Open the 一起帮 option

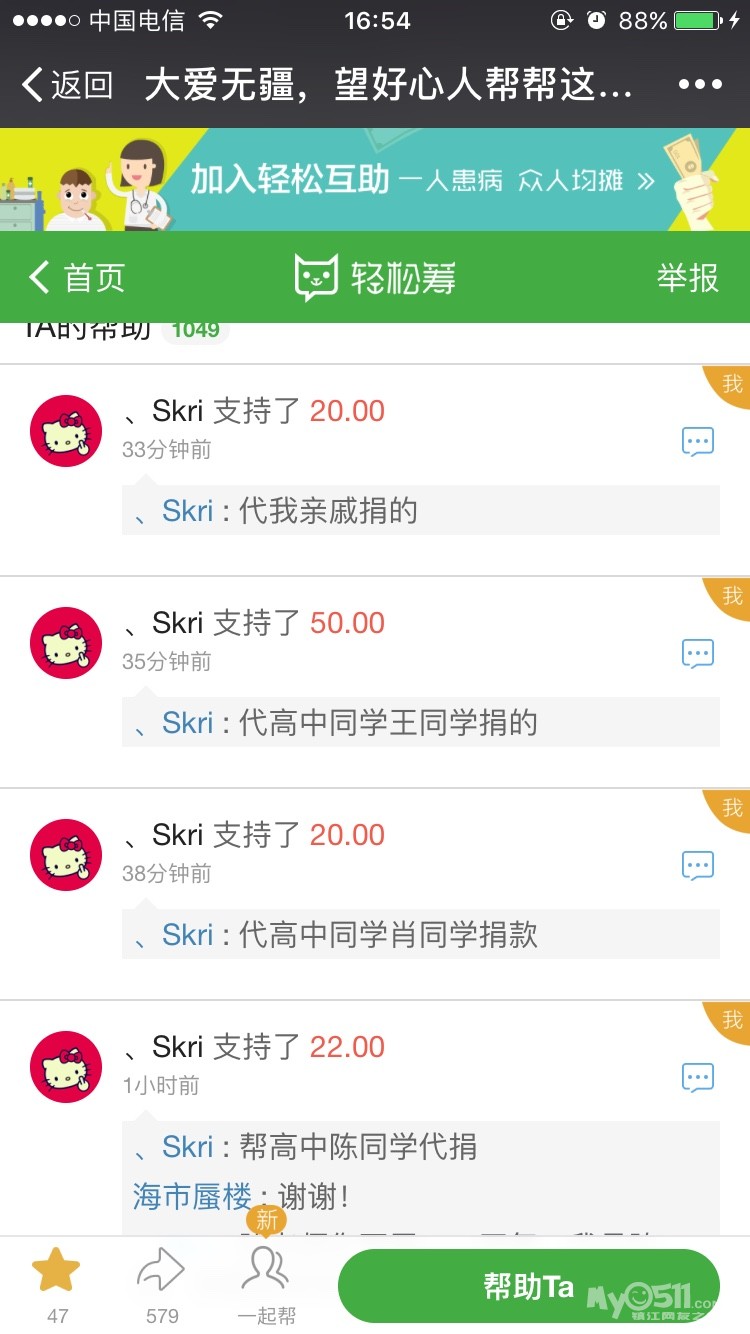click(266, 1272)
